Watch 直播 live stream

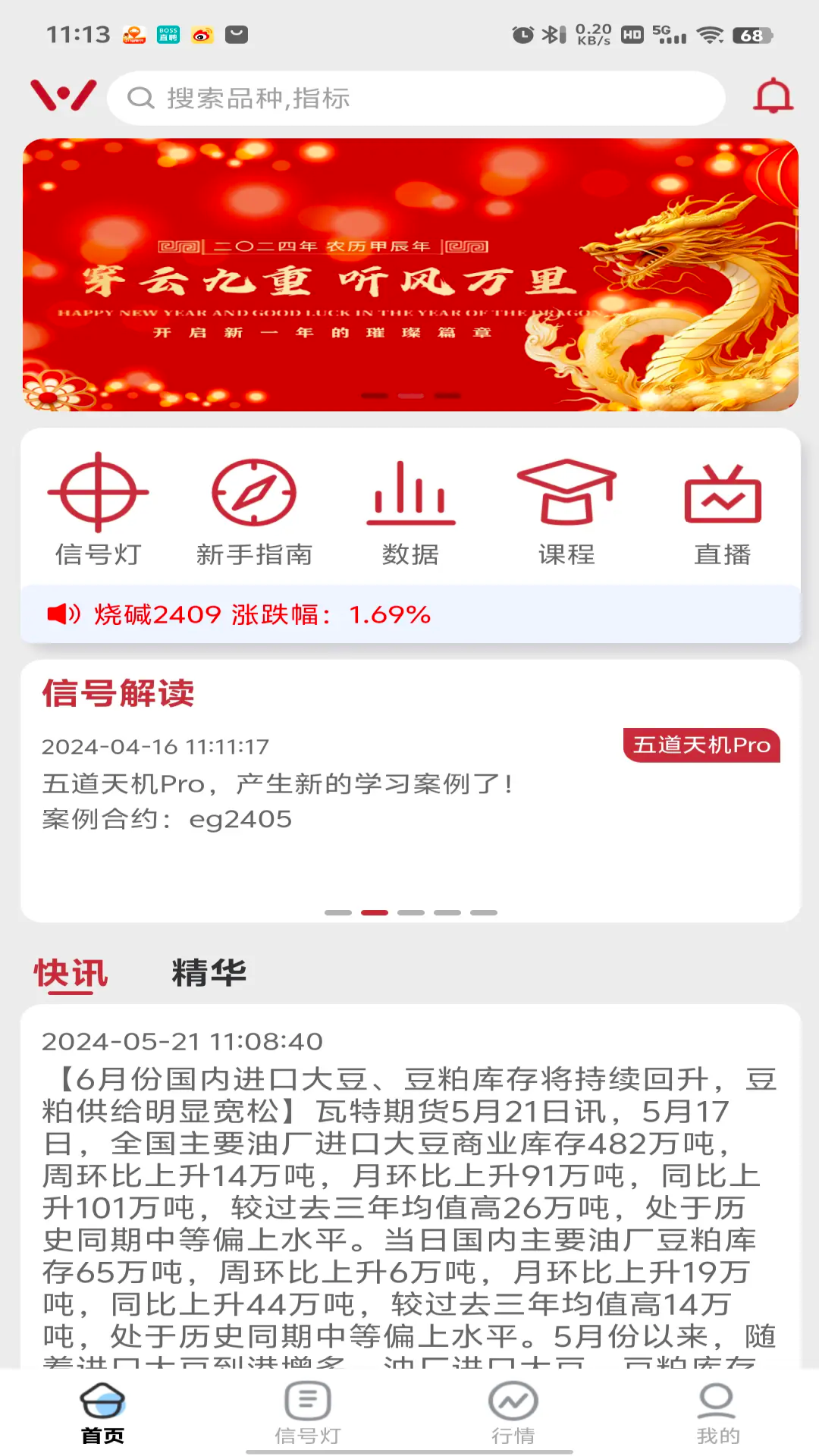[x=722, y=510]
